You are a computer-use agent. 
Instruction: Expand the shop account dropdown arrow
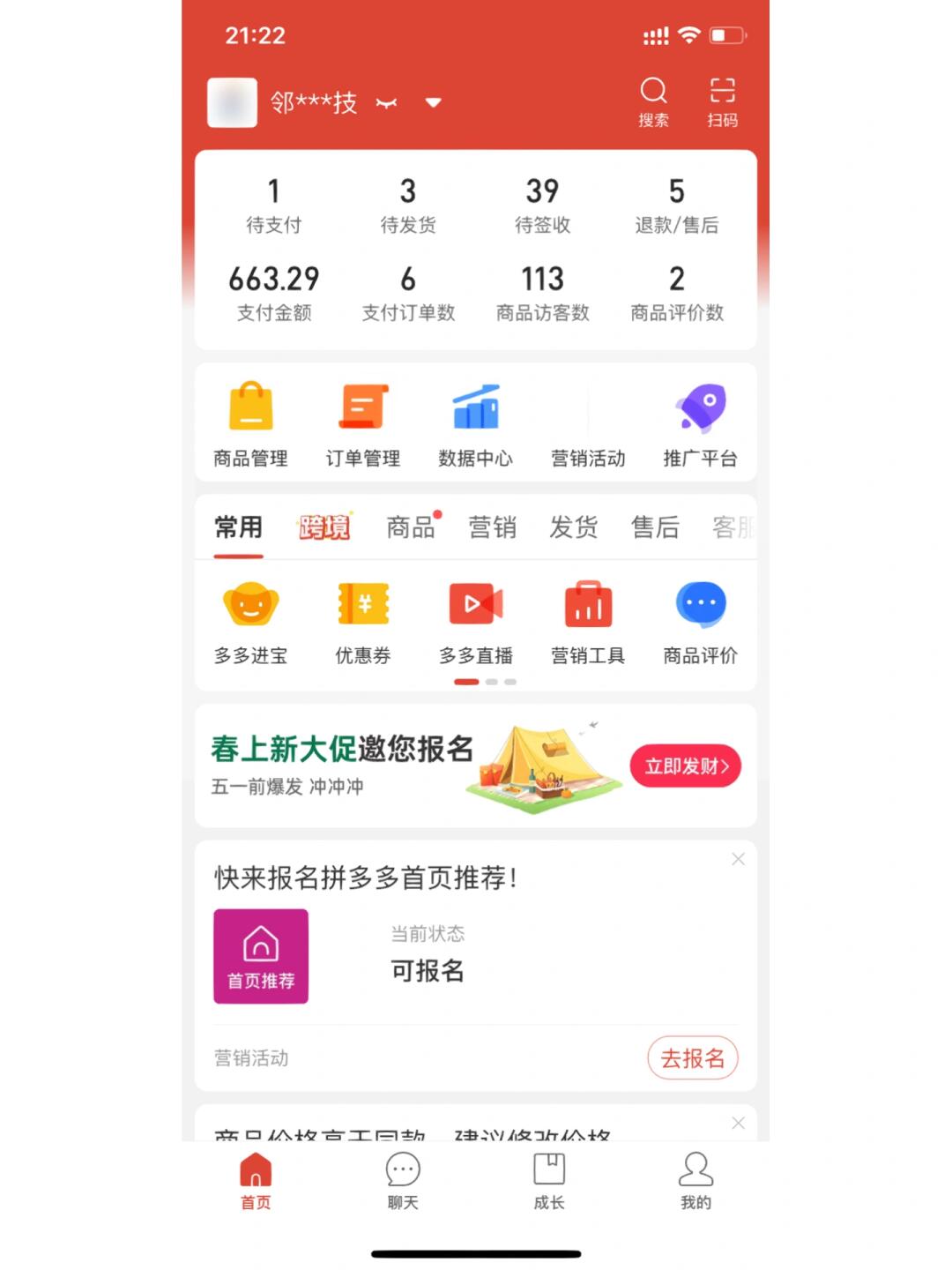pos(433,103)
